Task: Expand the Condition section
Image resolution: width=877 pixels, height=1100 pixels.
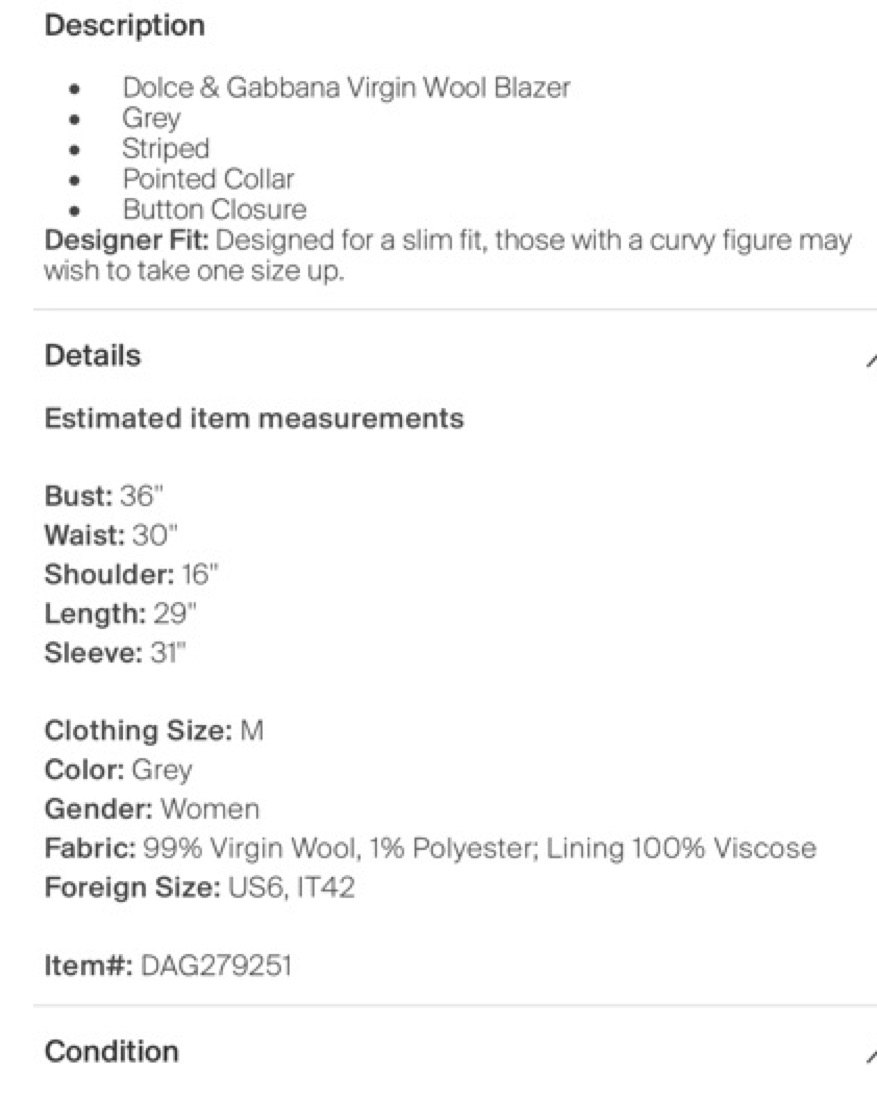Action: 868,1055
